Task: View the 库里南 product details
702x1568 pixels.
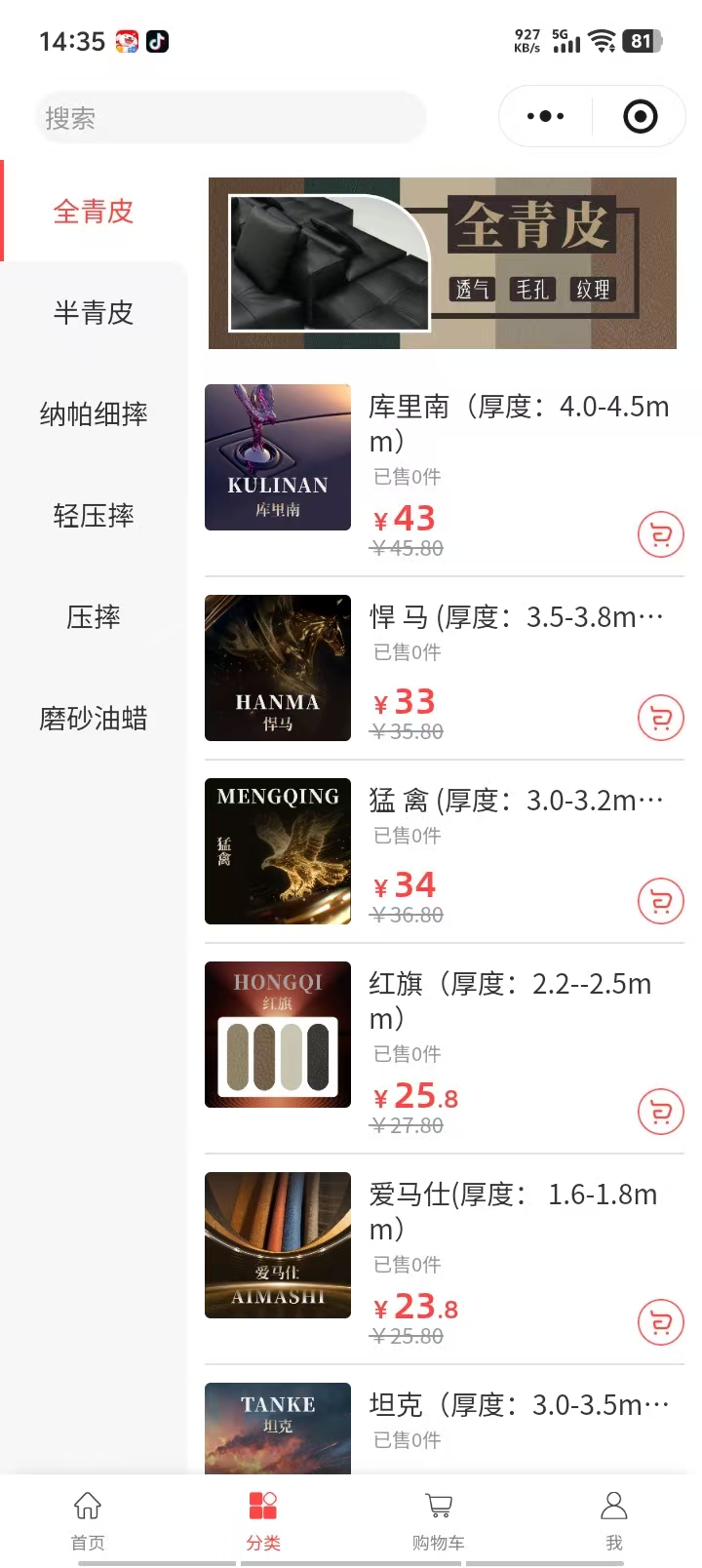Action: click(x=518, y=423)
